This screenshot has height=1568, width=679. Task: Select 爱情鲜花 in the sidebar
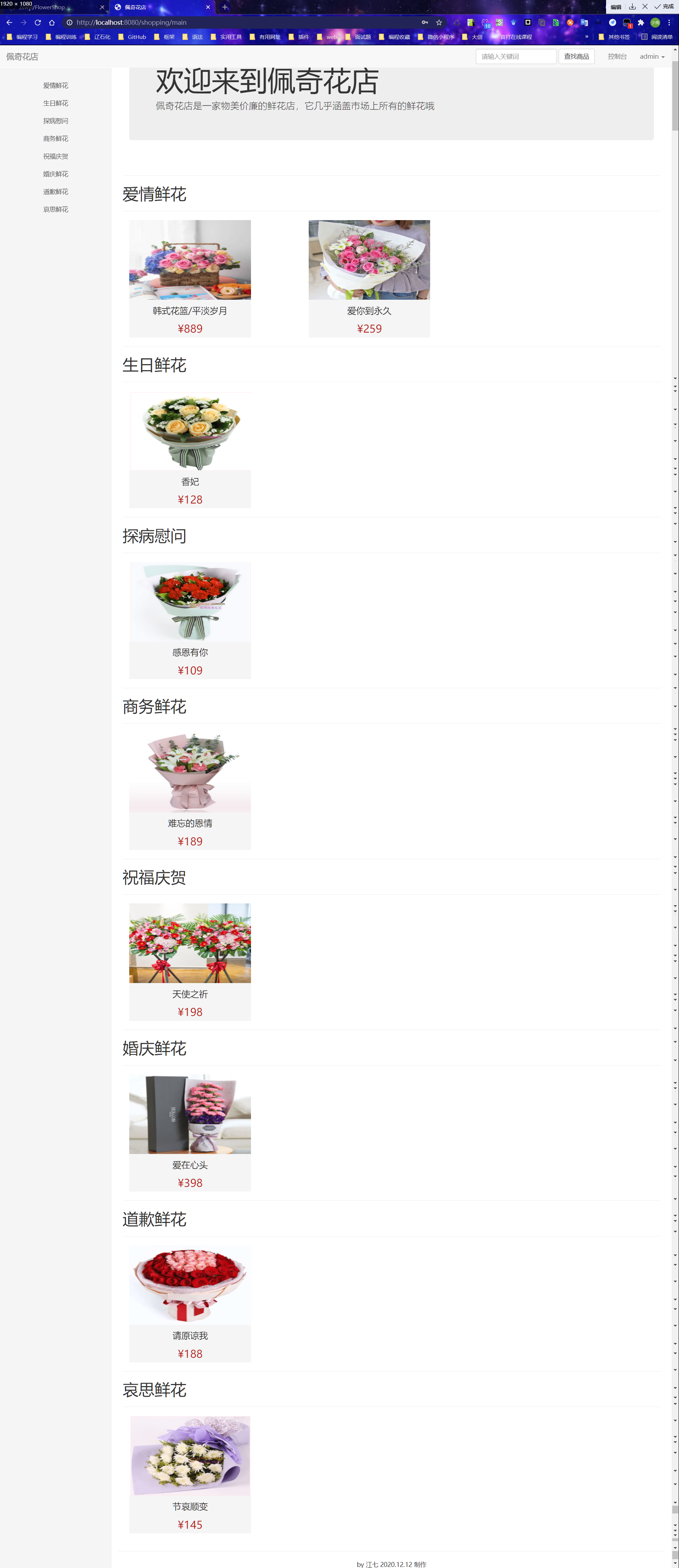[x=56, y=86]
